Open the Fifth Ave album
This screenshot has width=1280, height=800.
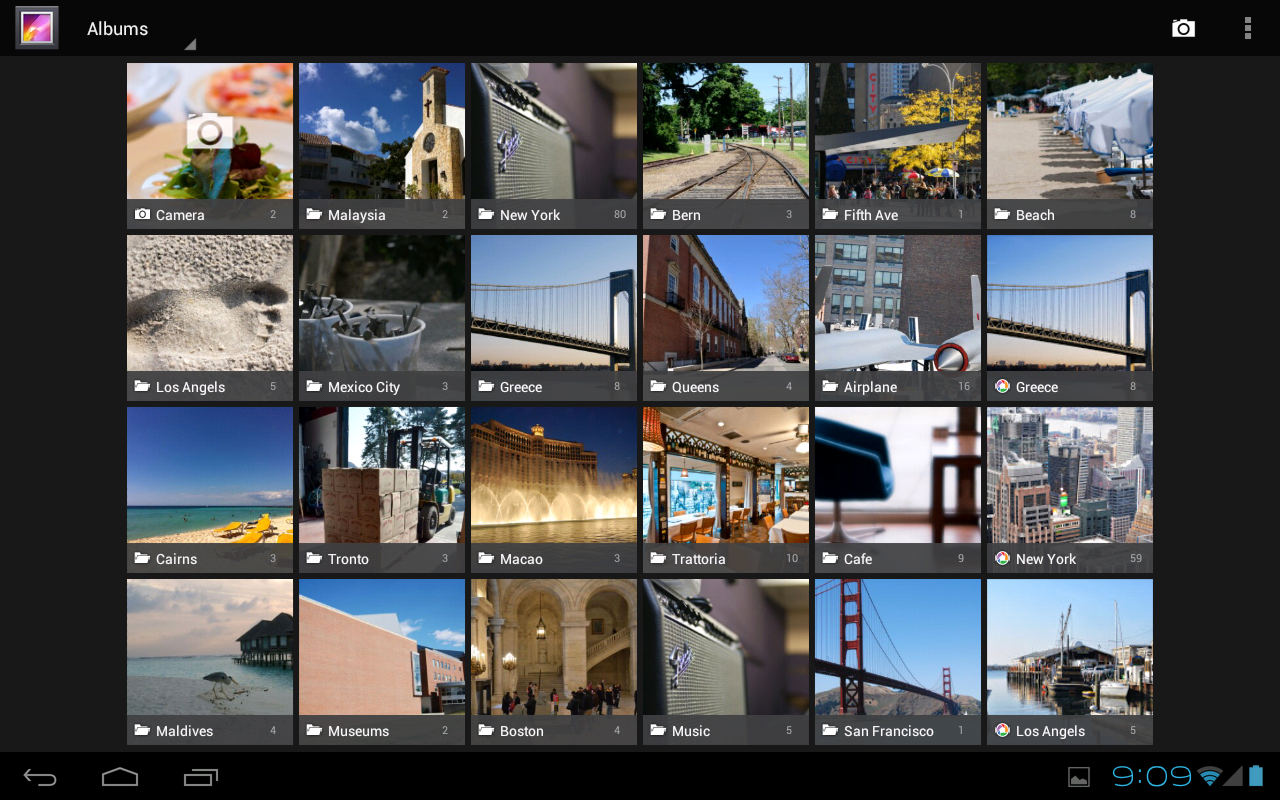point(898,145)
